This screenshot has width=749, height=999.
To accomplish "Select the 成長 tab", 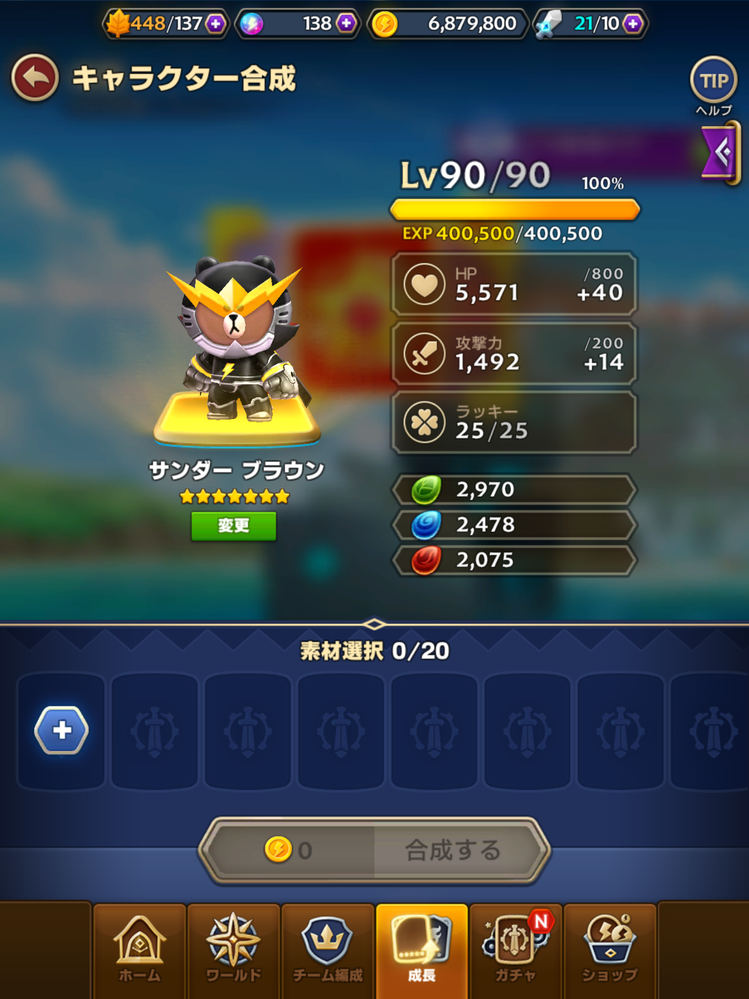I will point(421,950).
